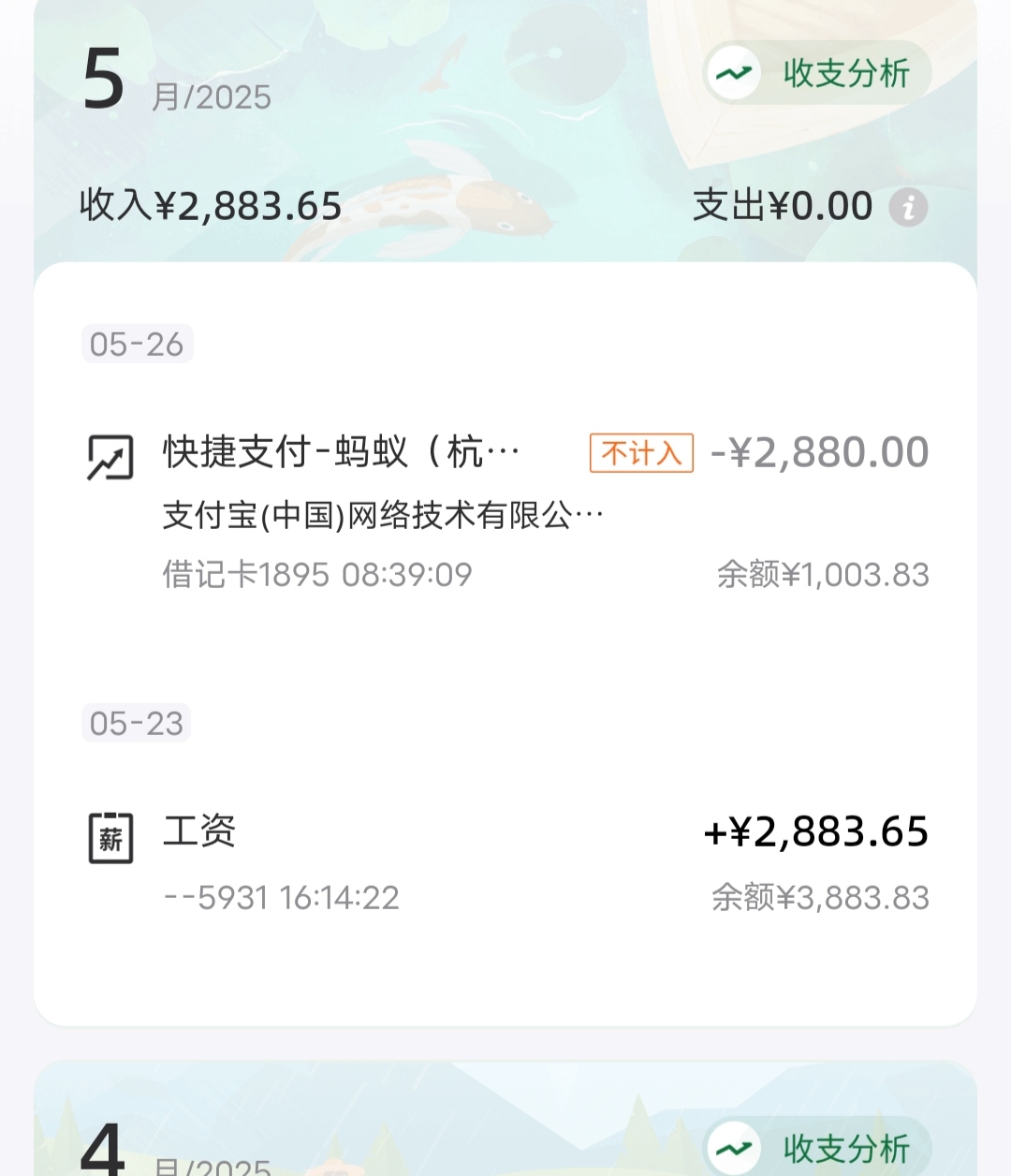Tap the info icon next to 支出¥0.00
Image resolution: width=1011 pixels, height=1176 pixels.
[908, 207]
